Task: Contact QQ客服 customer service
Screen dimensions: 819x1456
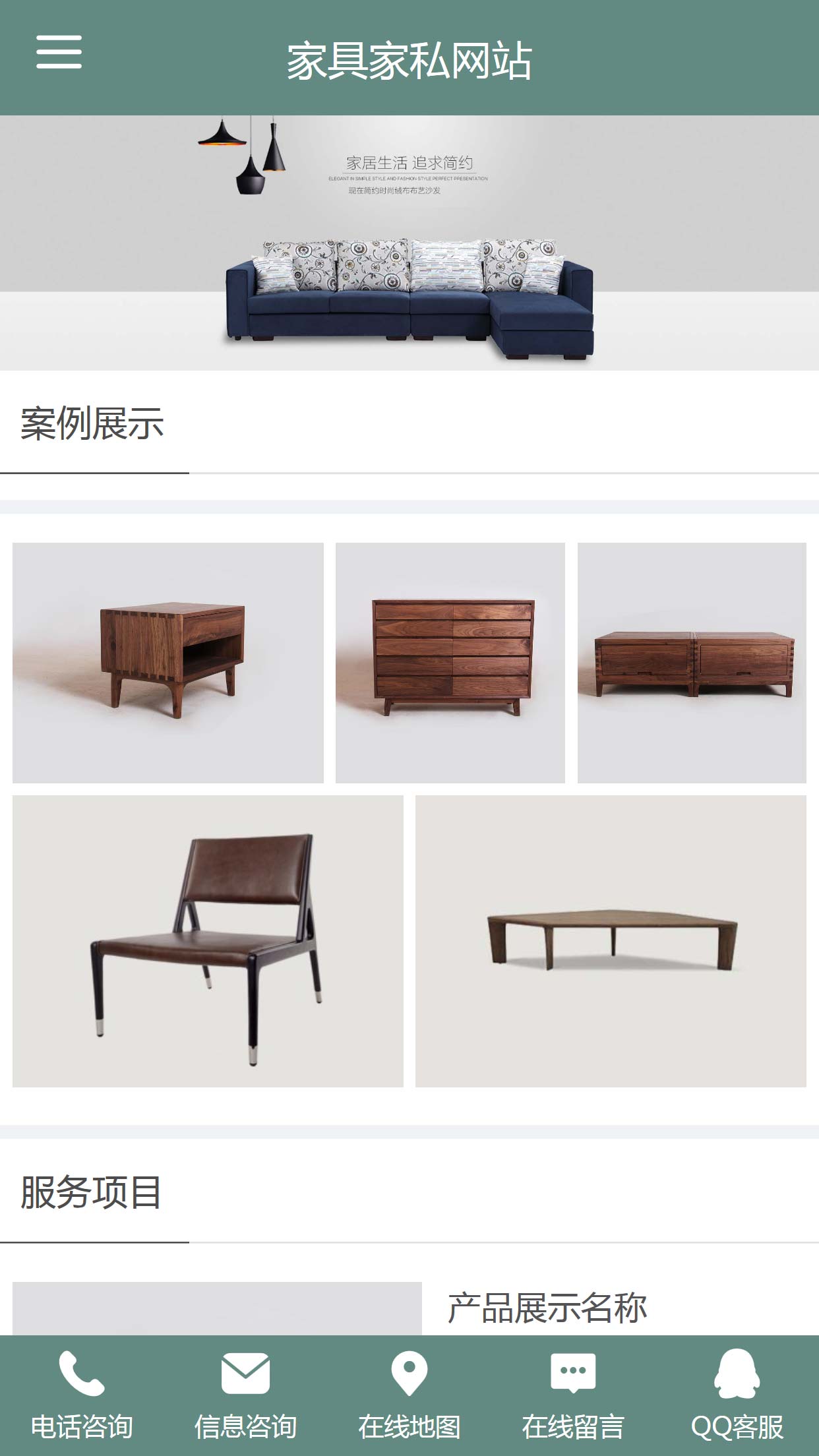Action: pos(737,1395)
